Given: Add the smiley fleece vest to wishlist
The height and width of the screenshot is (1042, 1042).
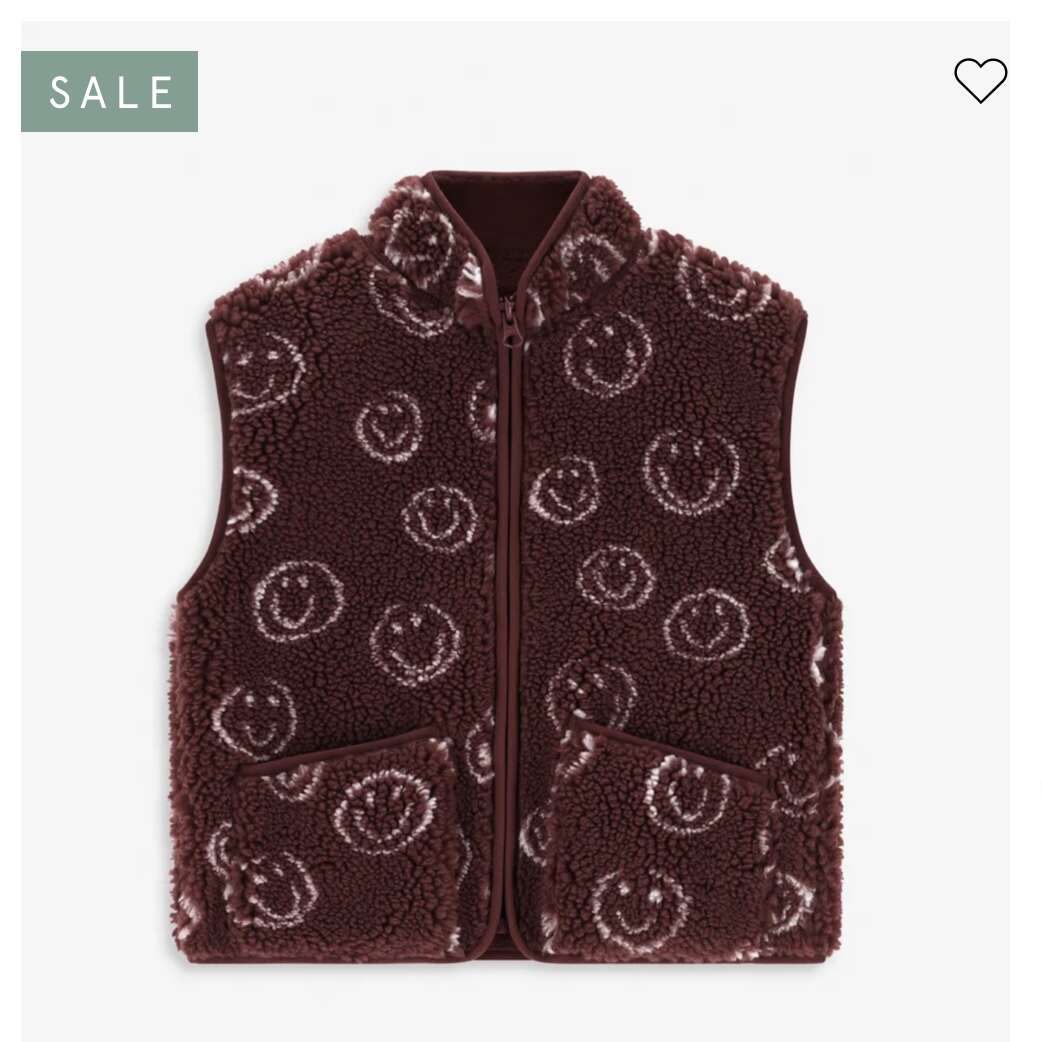Looking at the screenshot, I should [980, 80].
